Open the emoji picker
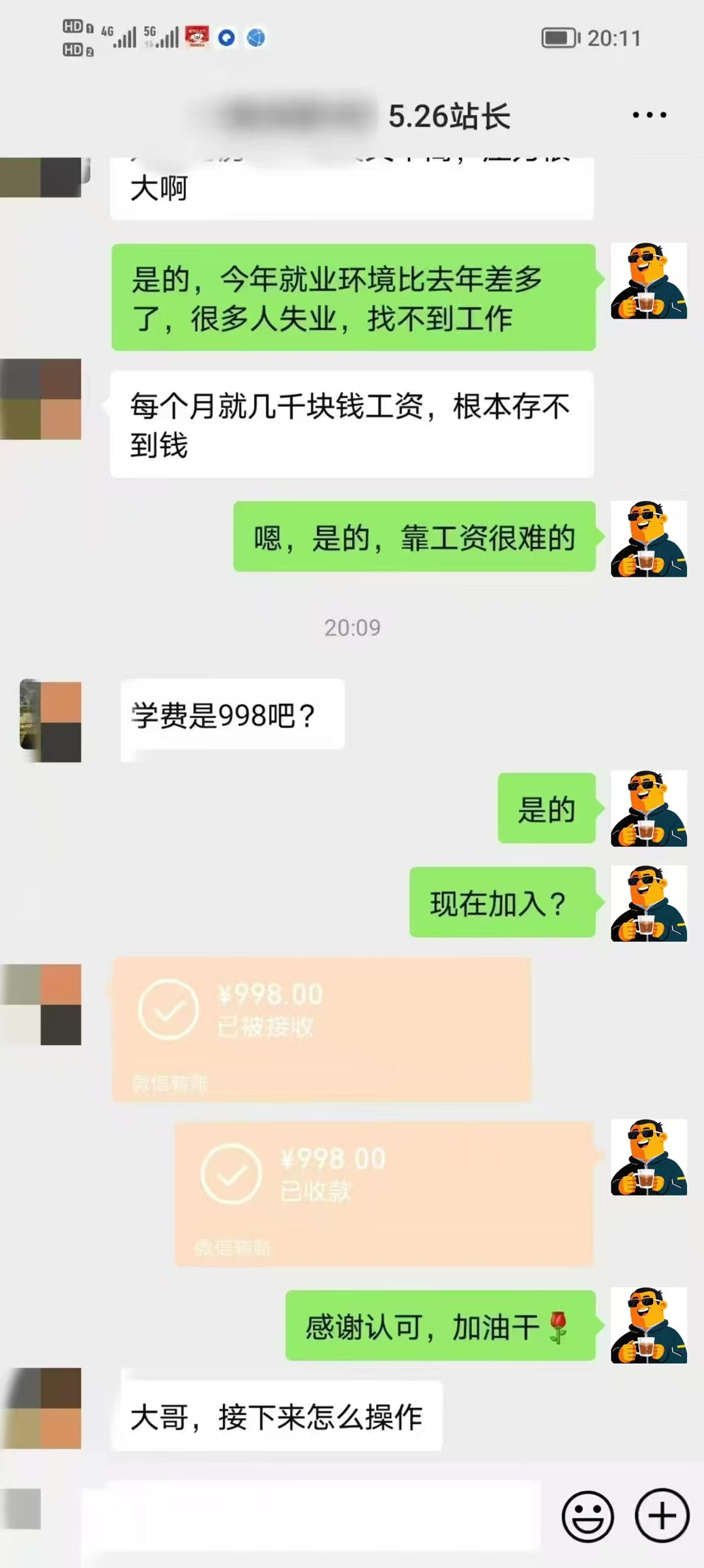The image size is (704, 1568). 587,1516
